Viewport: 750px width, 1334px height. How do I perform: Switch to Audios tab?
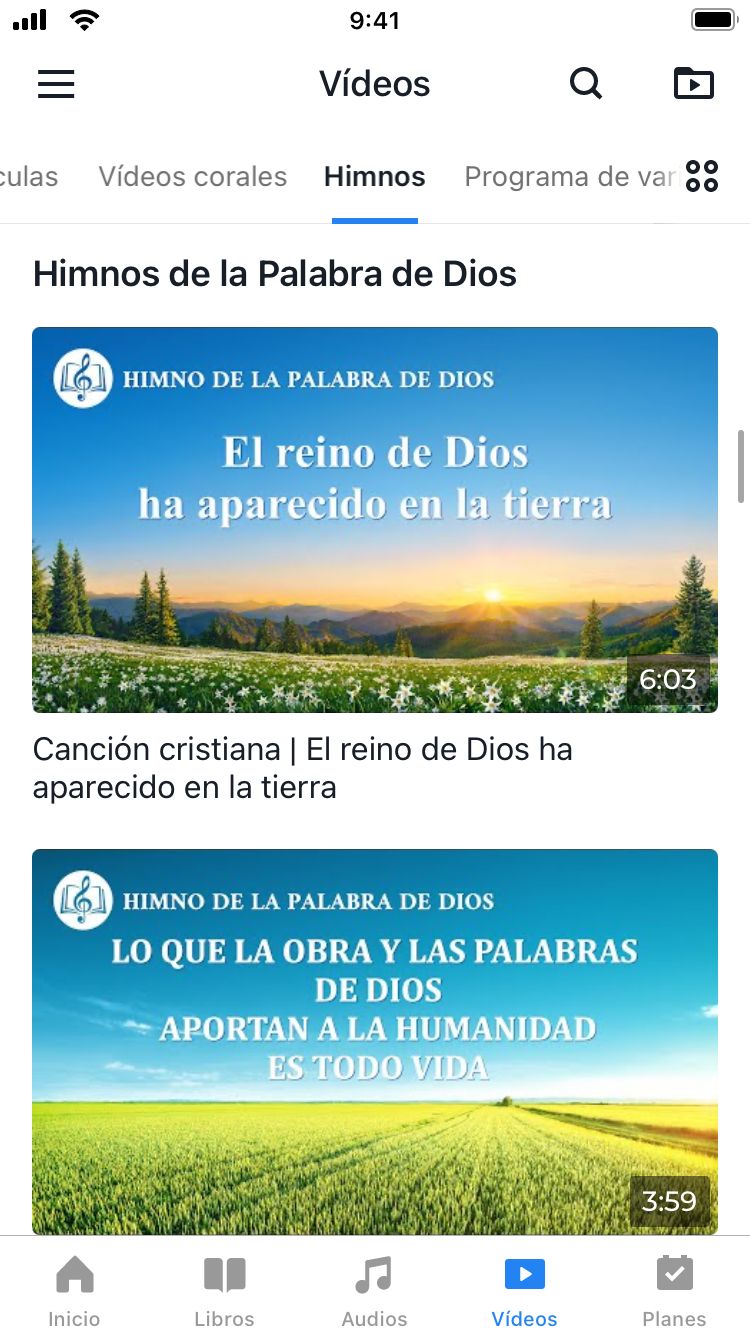pyautogui.click(x=375, y=1290)
